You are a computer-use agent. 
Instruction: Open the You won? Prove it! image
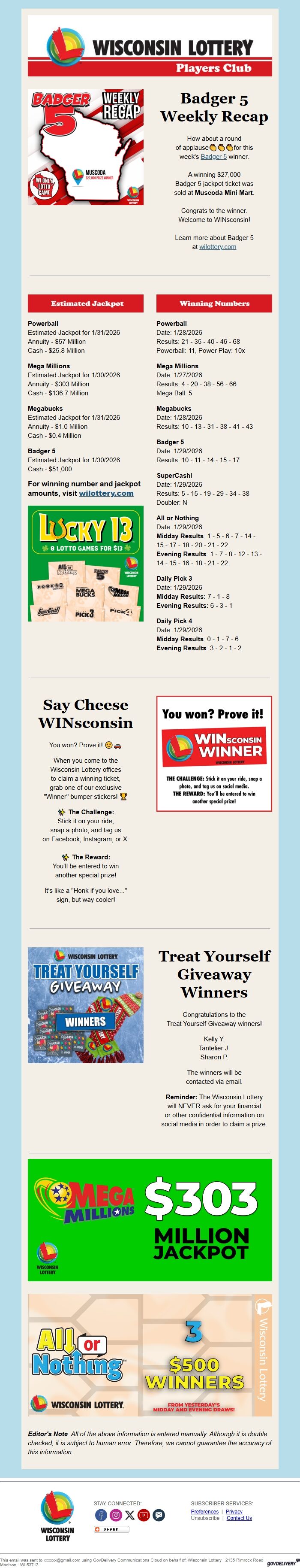[x=214, y=753]
